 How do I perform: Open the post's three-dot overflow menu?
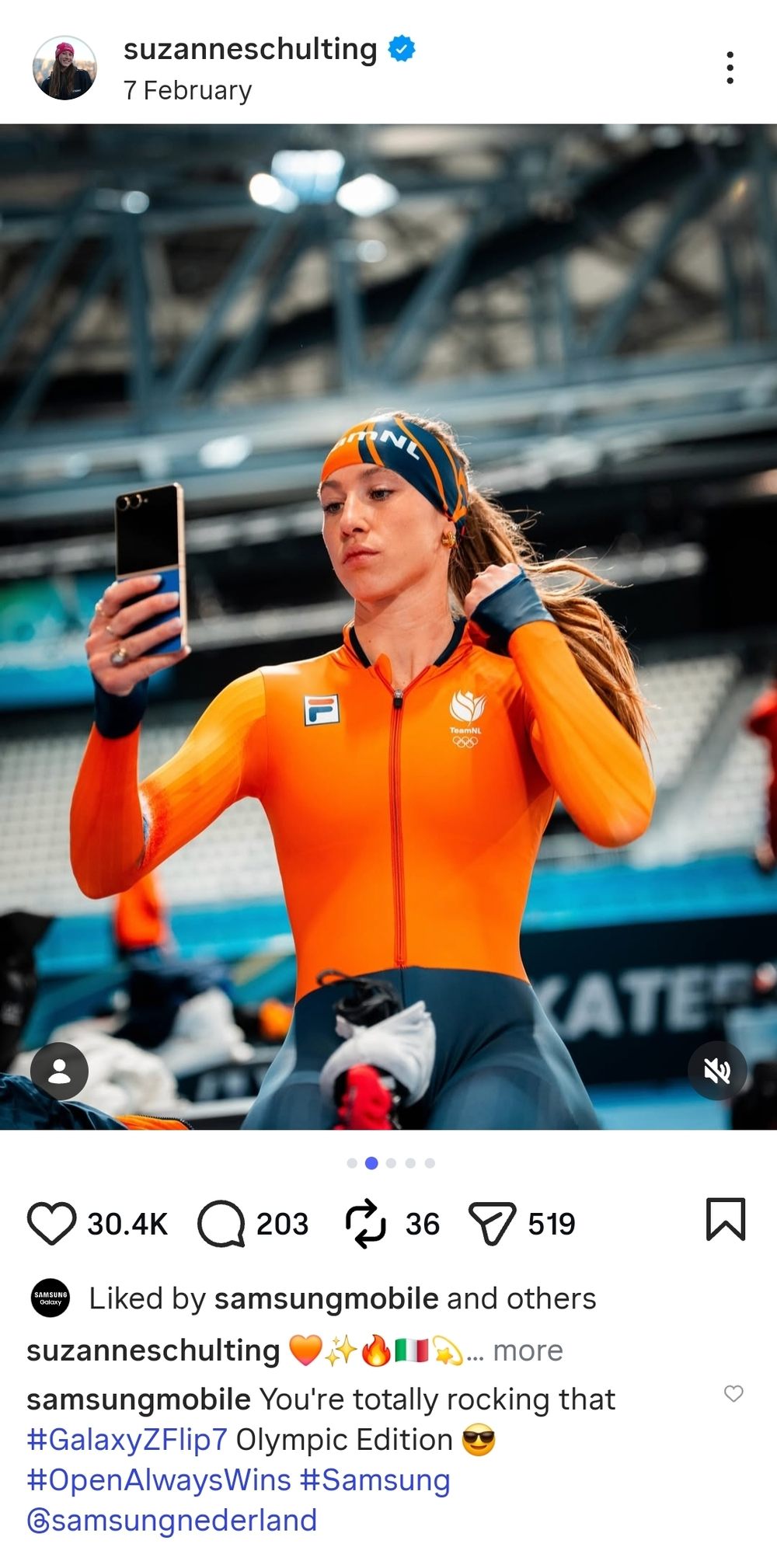point(730,68)
